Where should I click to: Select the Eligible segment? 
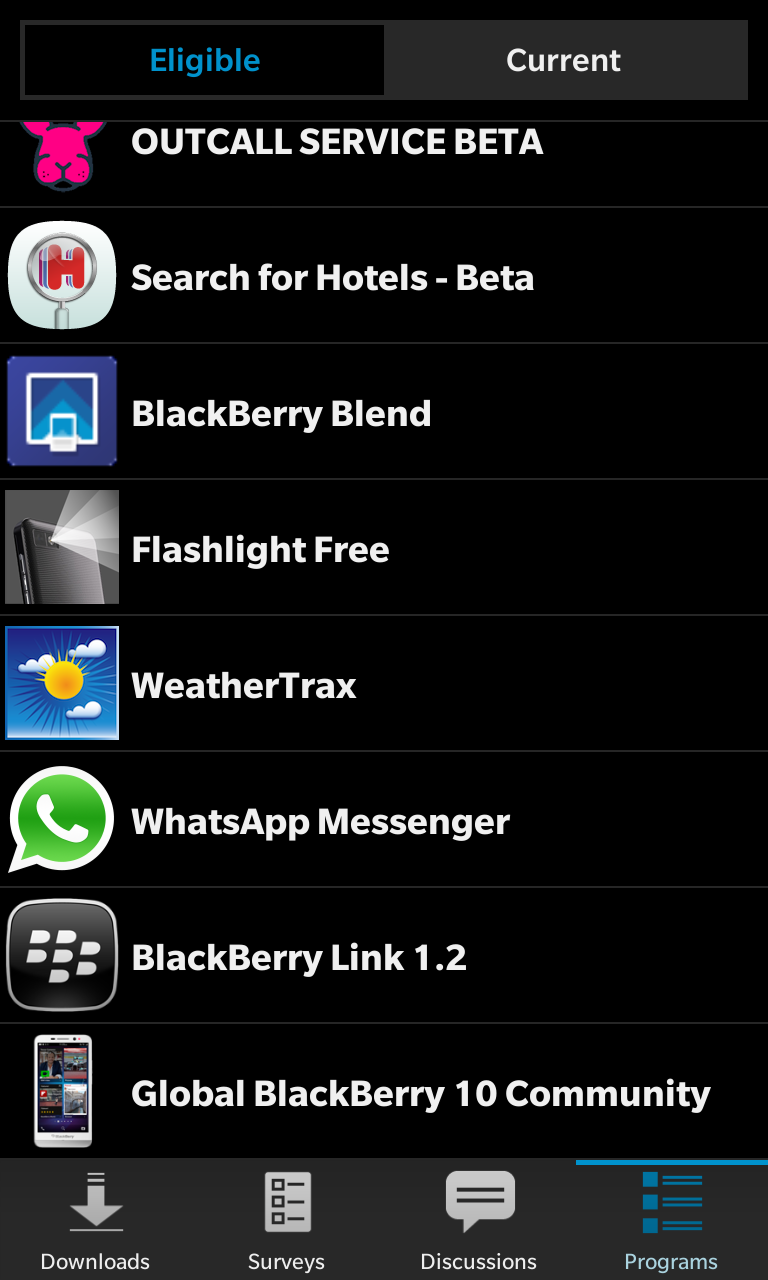pyautogui.click(x=204, y=60)
